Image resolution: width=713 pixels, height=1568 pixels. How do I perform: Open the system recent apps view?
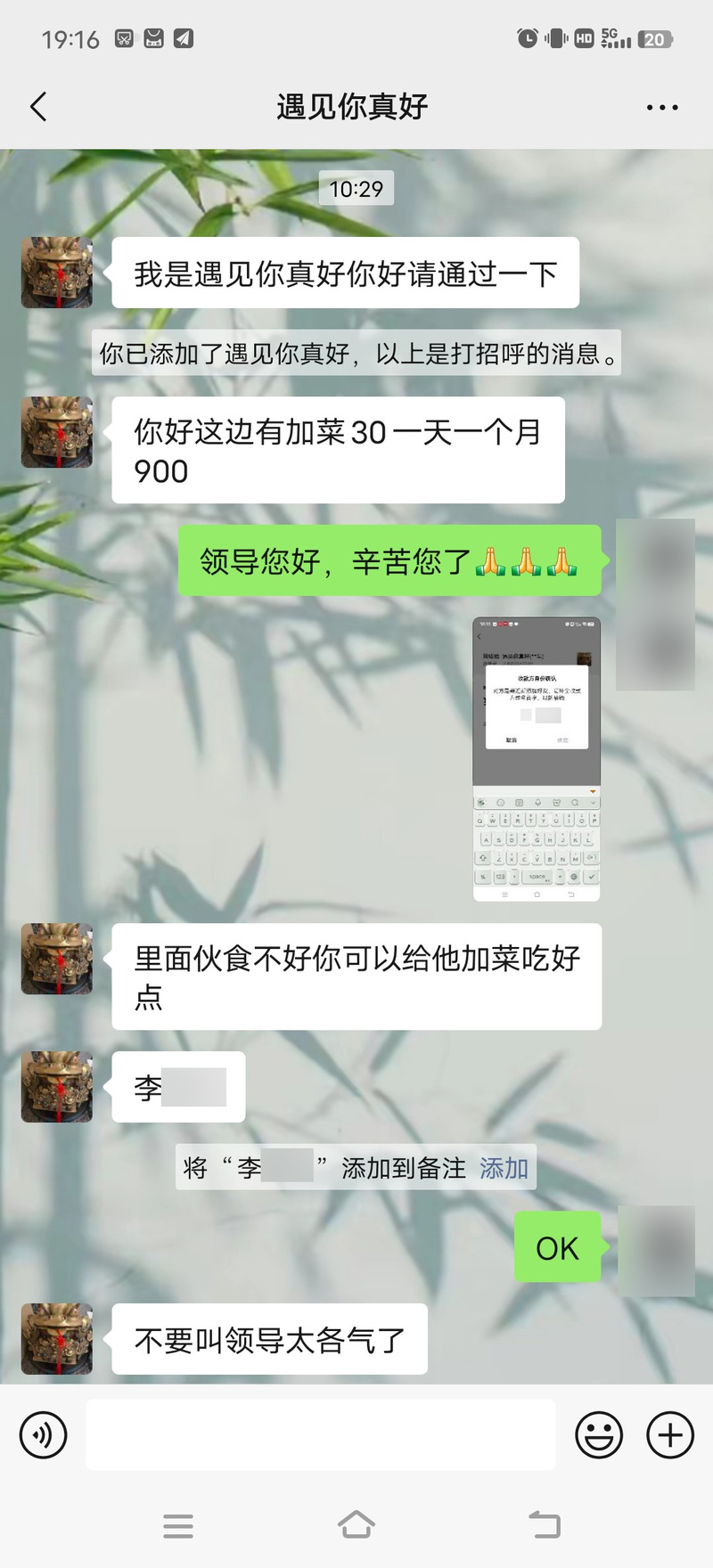(178, 1525)
